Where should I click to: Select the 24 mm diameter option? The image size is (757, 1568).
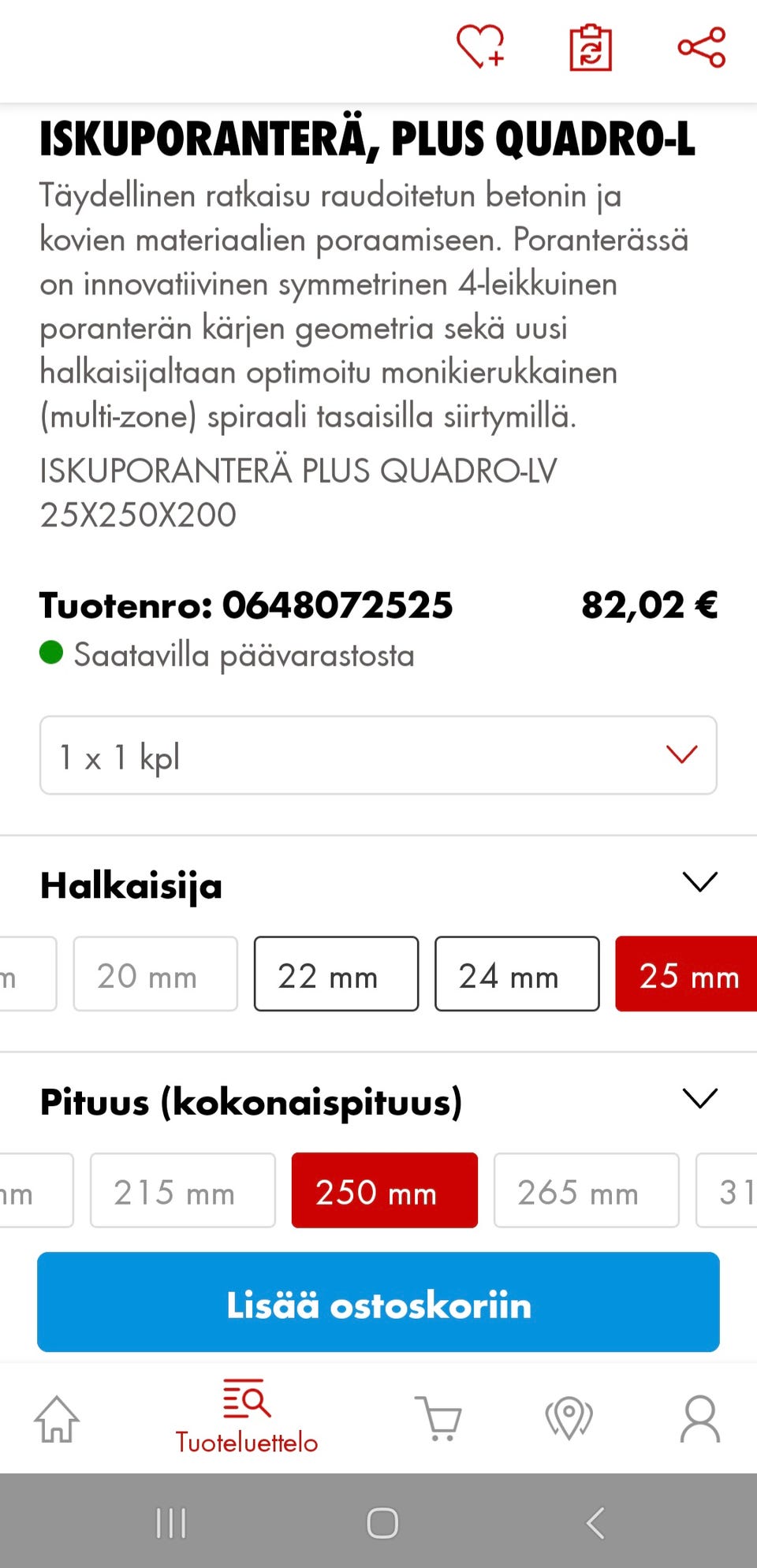pos(516,974)
